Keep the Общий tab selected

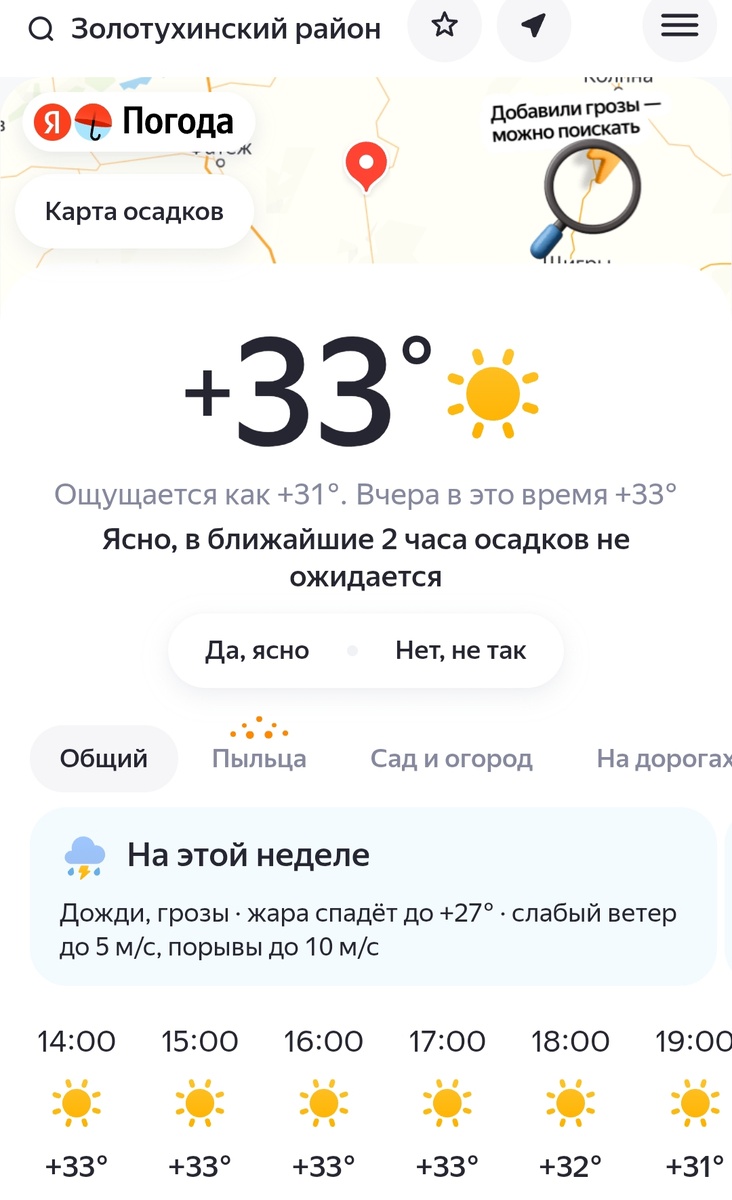click(103, 758)
